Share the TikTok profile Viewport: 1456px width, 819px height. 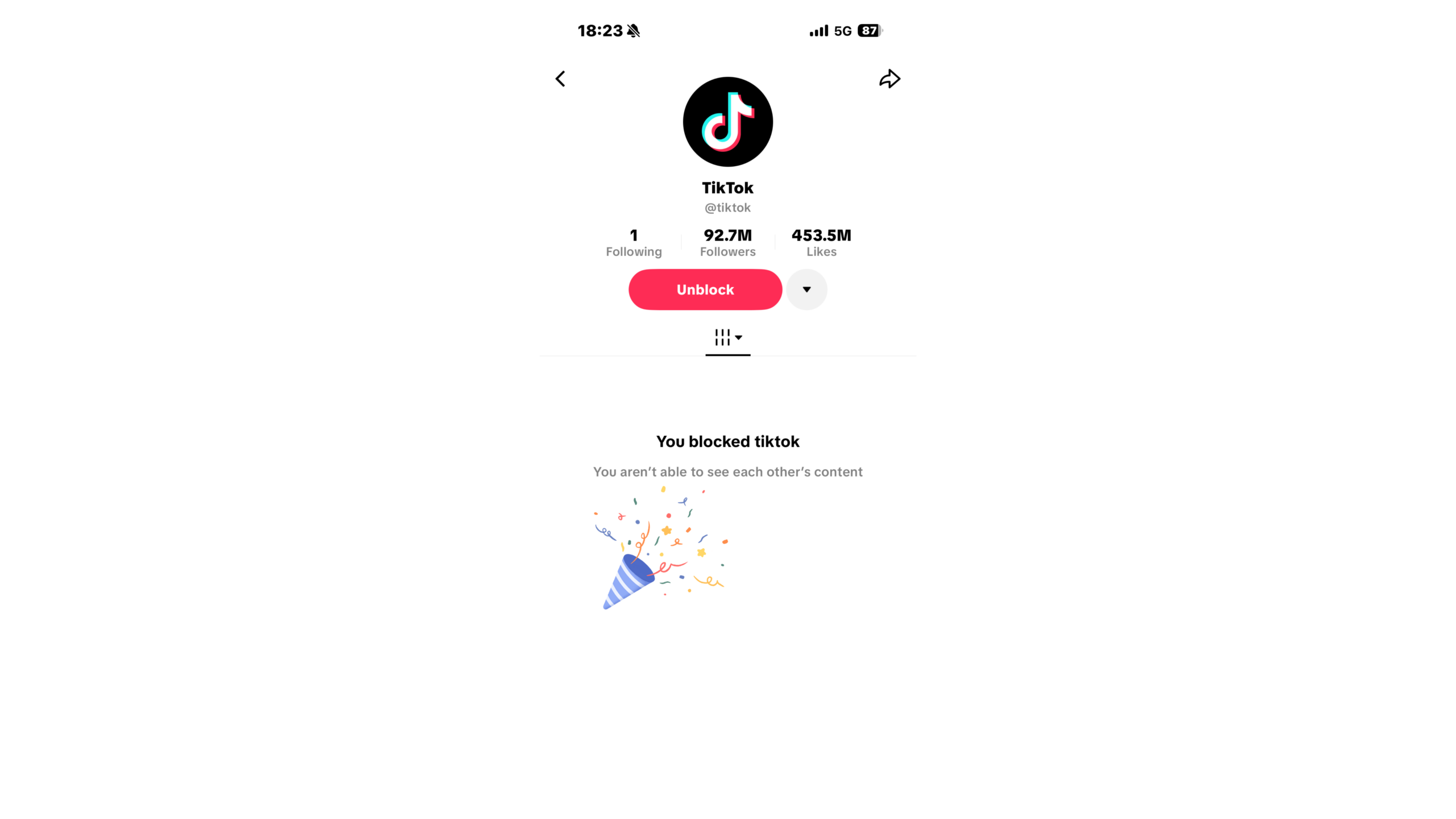pyautogui.click(x=890, y=78)
